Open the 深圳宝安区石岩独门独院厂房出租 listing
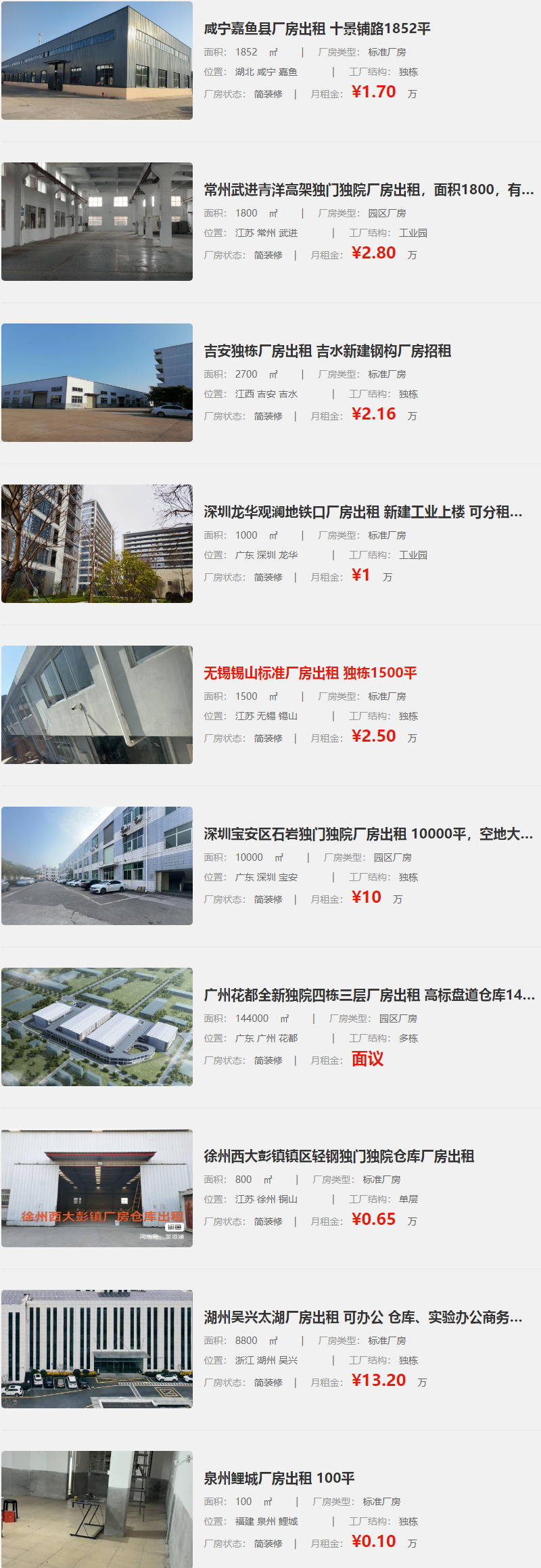Image resolution: width=541 pixels, height=1568 pixels. click(x=369, y=834)
